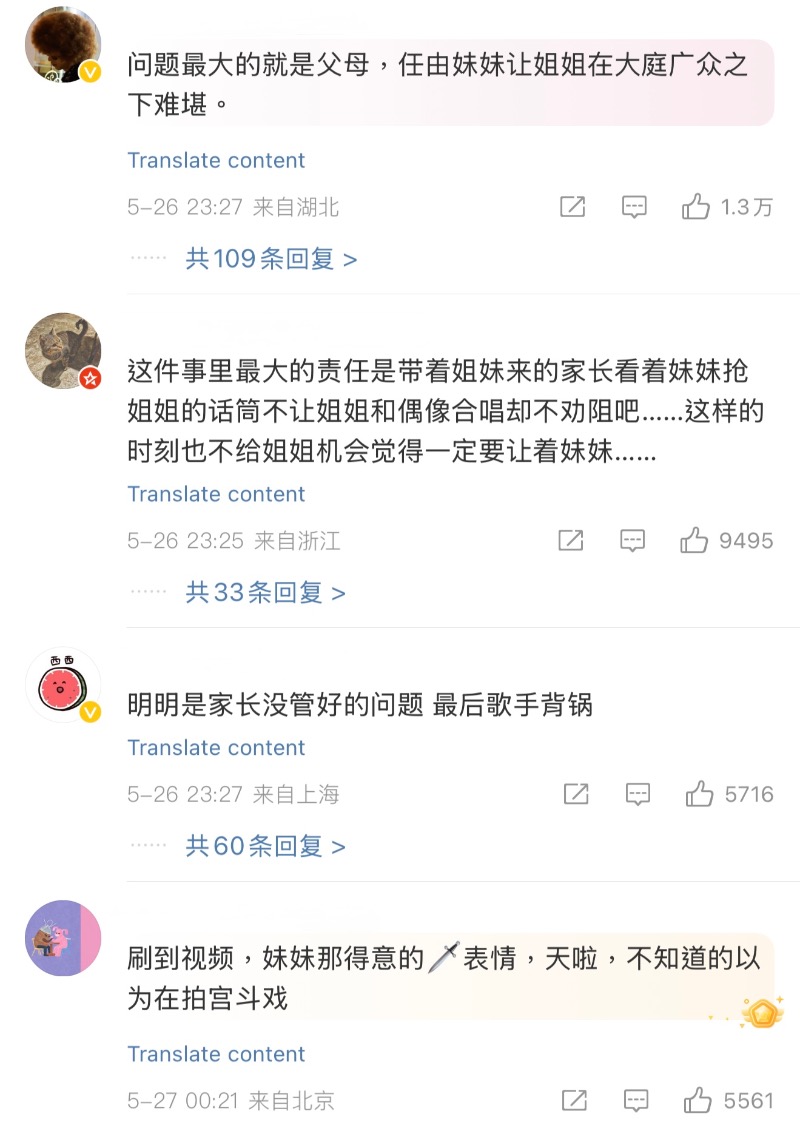This screenshot has width=800, height=1131.
Task: Translate the comment from 浙江
Action: tap(216, 494)
